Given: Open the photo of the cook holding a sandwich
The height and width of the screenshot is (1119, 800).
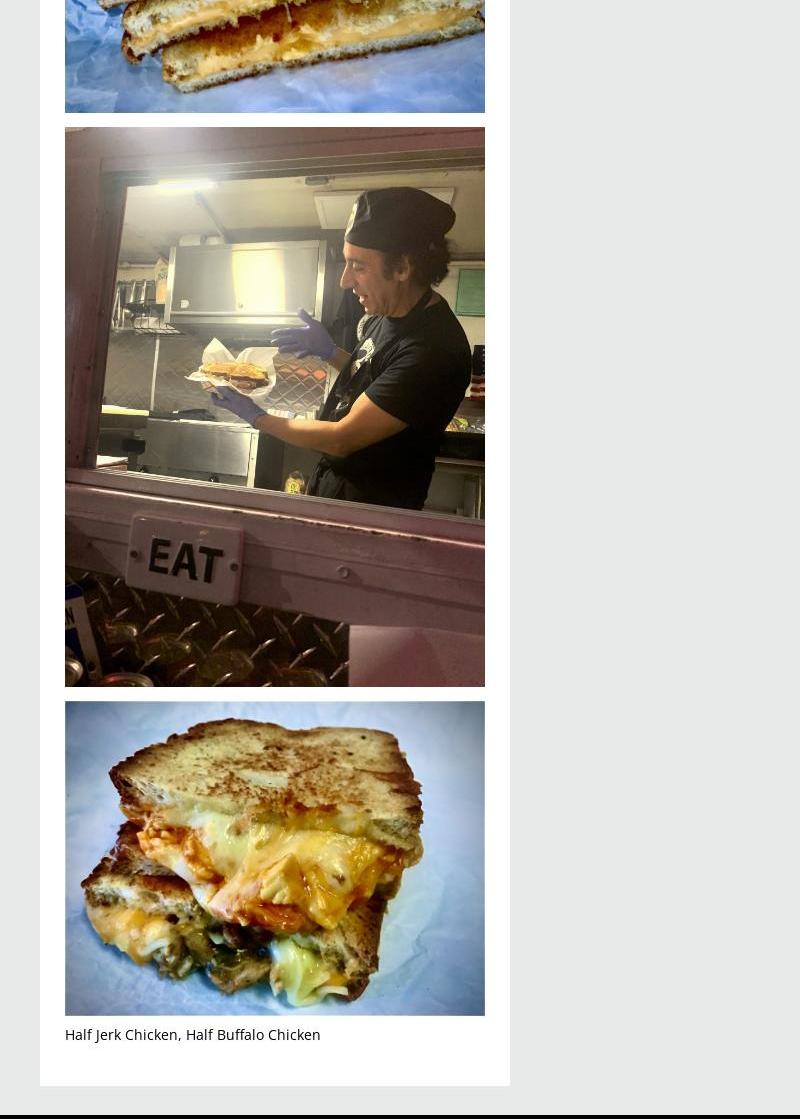Looking at the screenshot, I should [x=274, y=406].
